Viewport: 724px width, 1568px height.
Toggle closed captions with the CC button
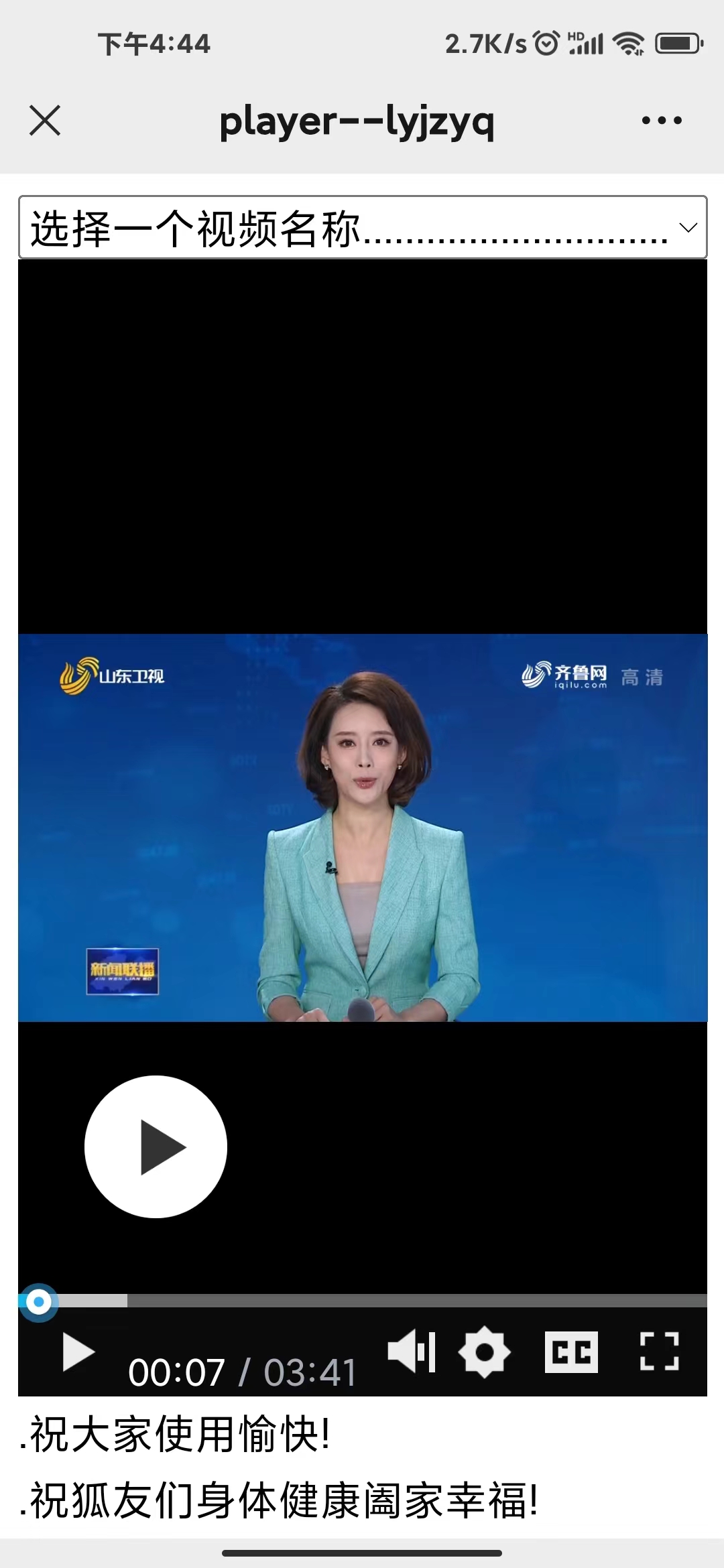point(571,1352)
